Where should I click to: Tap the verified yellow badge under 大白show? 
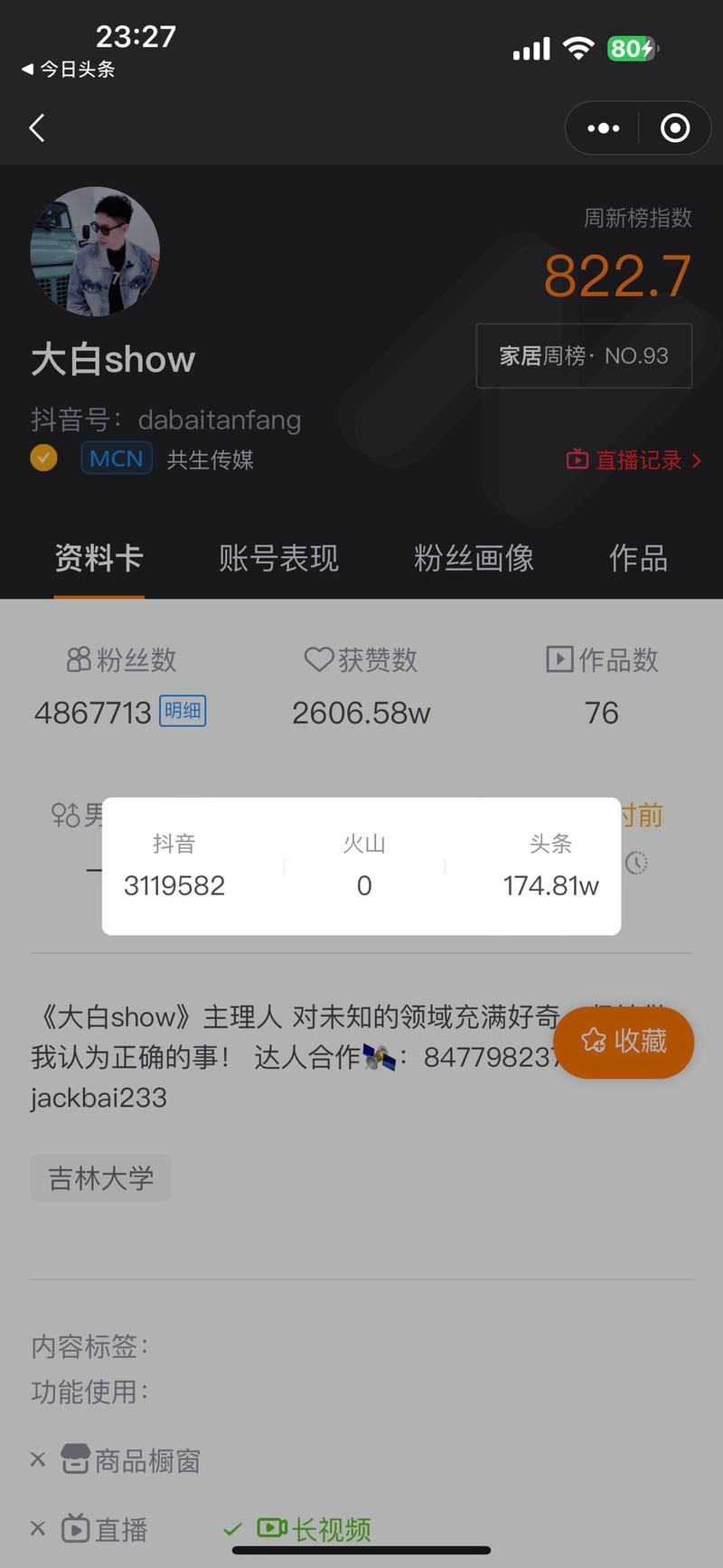coord(43,458)
